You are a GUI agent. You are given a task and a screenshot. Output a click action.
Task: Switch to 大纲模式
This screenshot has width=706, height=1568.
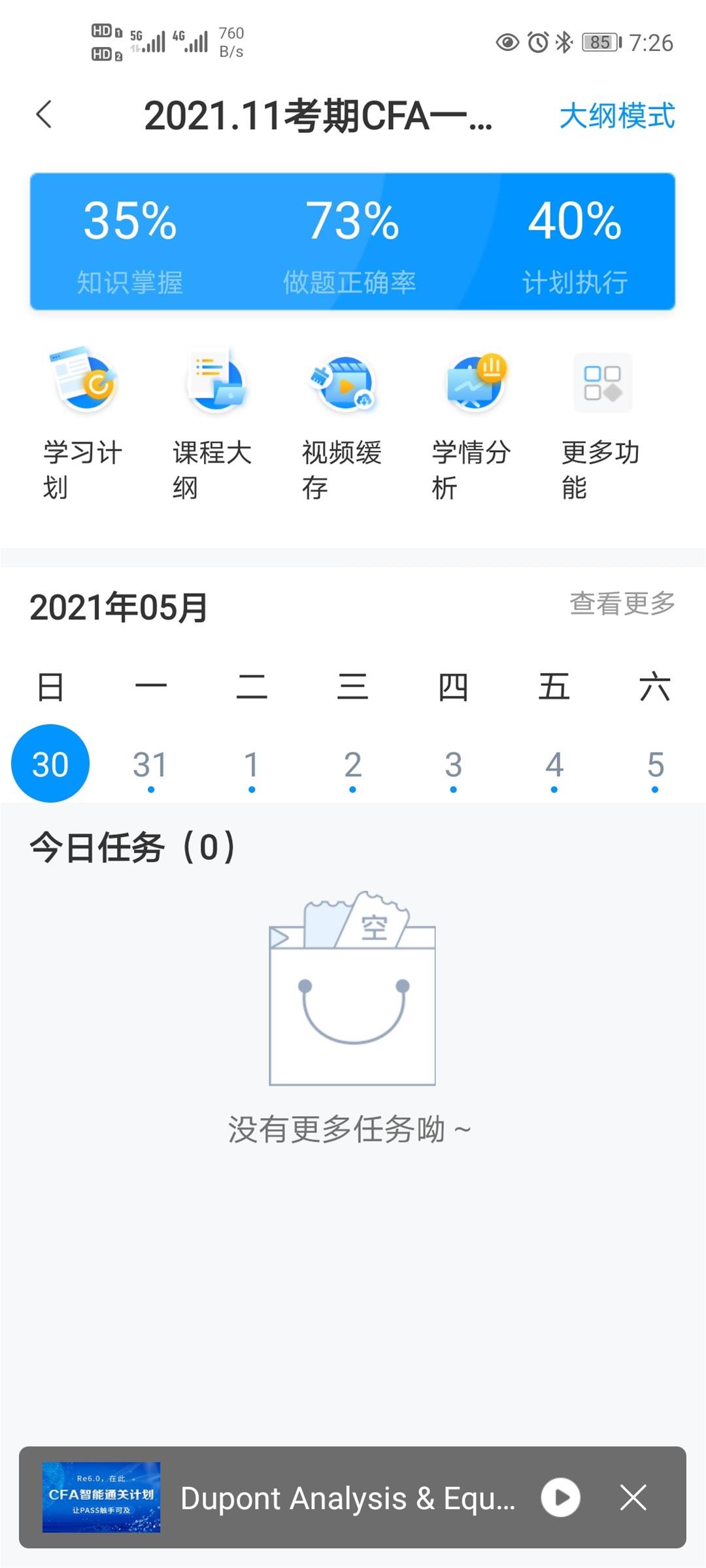(x=616, y=116)
